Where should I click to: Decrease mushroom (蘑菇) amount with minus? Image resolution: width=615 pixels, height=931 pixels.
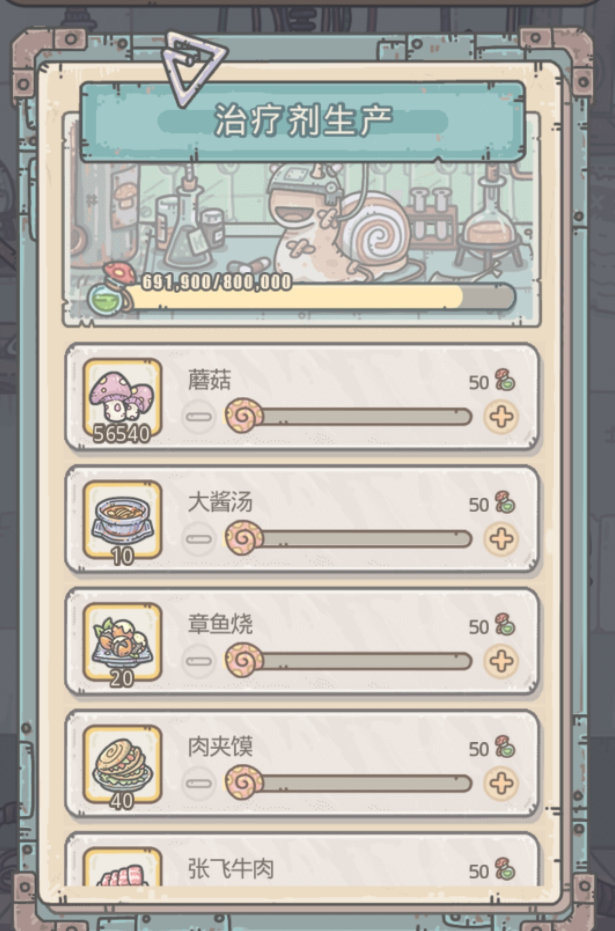199,416
